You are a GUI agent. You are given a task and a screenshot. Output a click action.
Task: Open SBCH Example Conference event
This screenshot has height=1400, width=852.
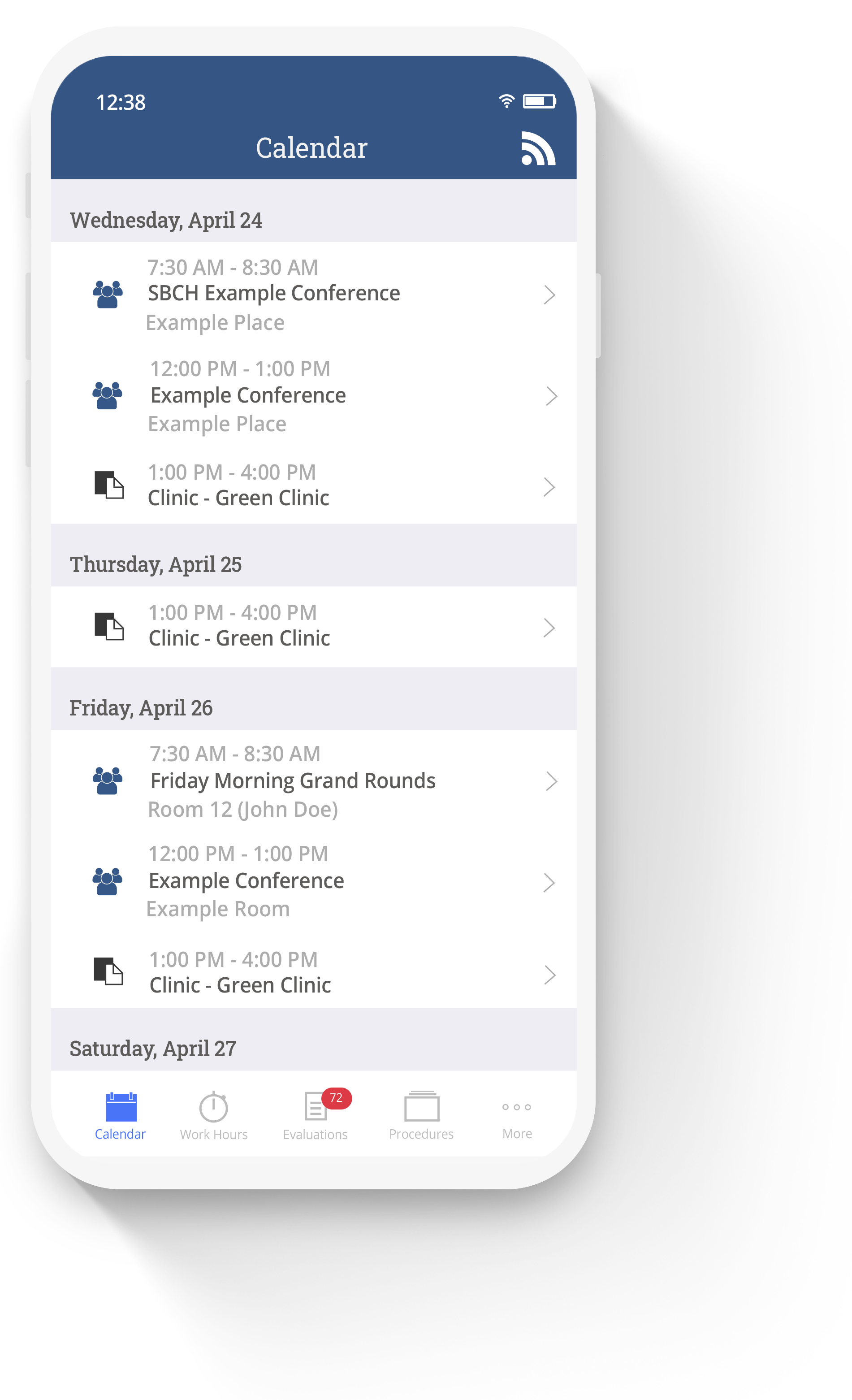tap(314, 294)
